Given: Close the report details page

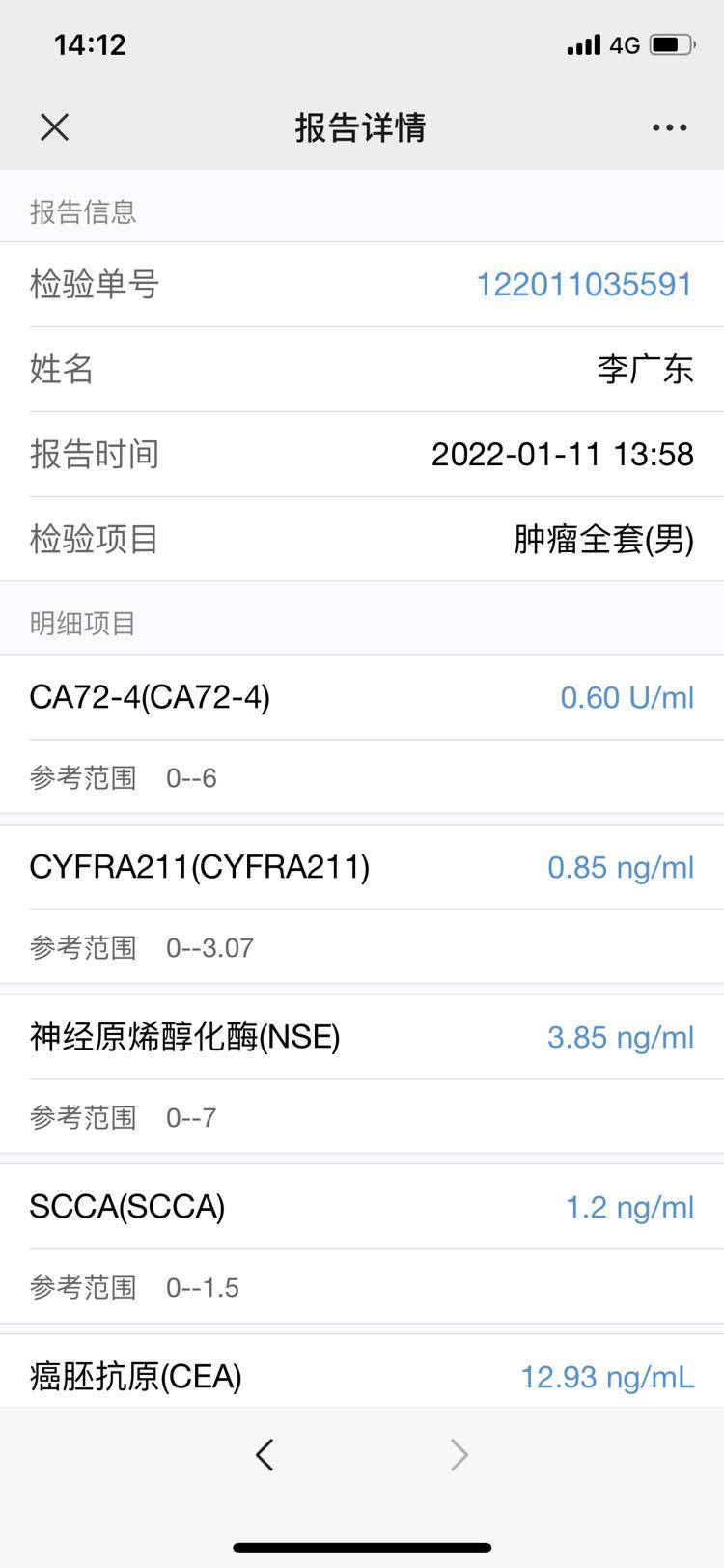Looking at the screenshot, I should (55, 127).
